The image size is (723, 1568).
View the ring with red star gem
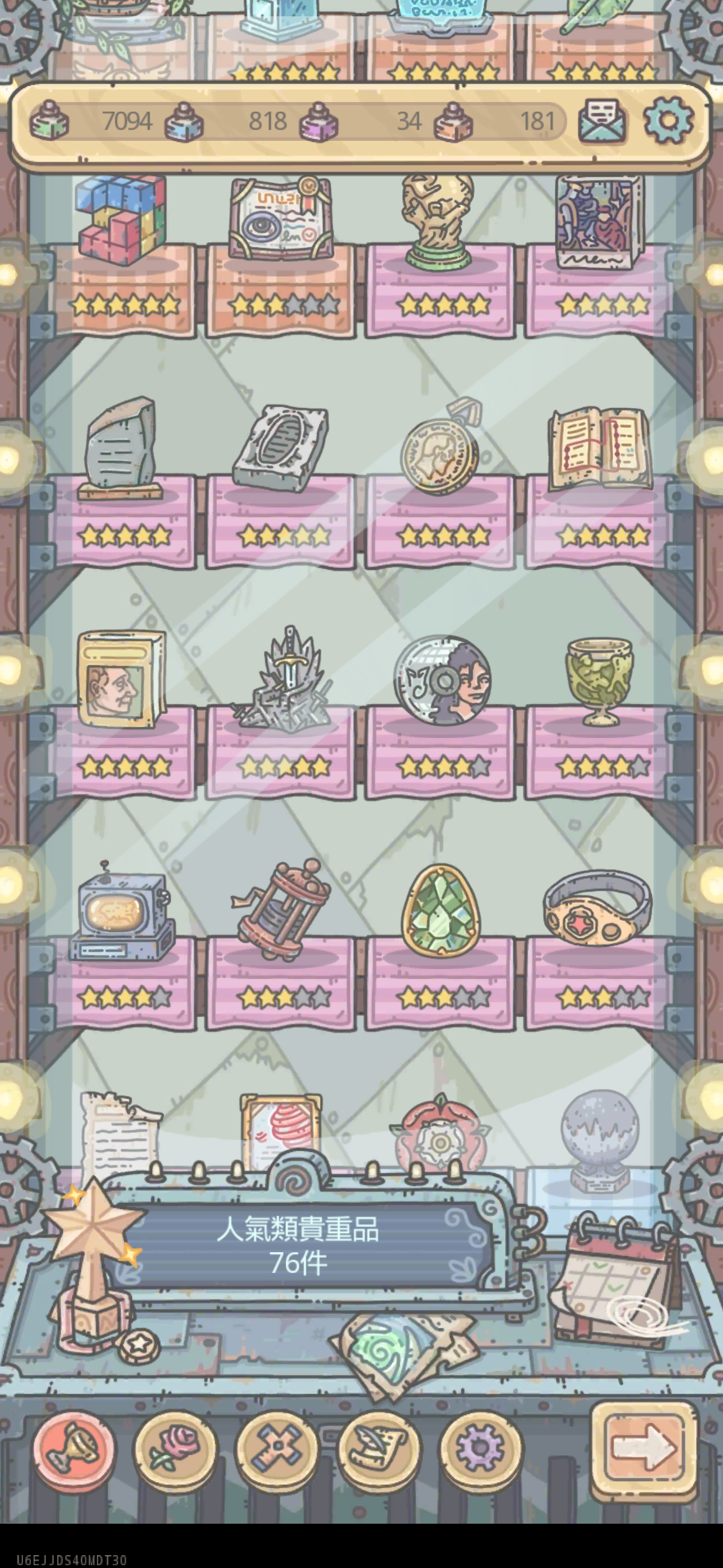[597, 907]
